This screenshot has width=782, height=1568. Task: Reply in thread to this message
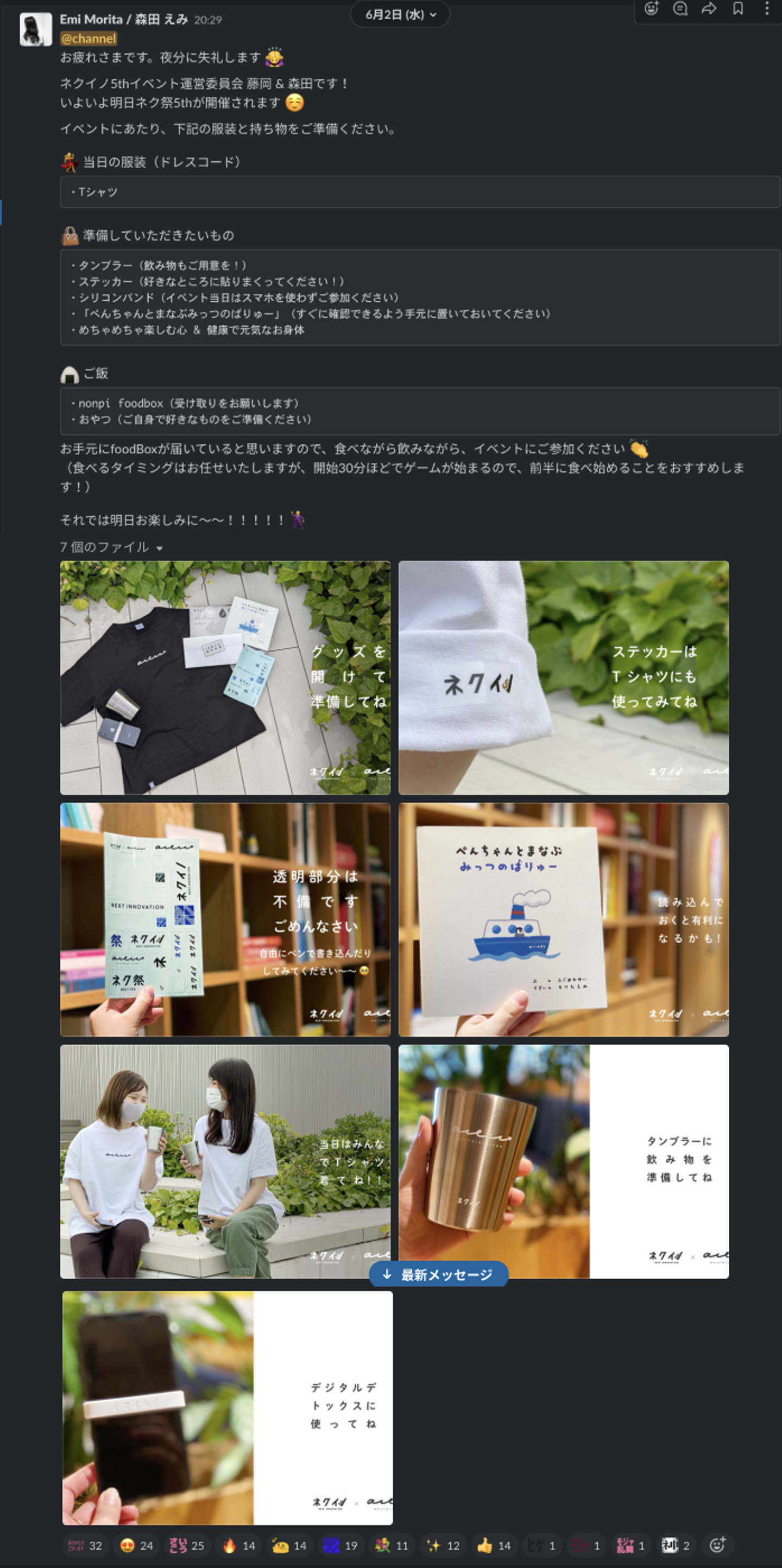pos(680,9)
